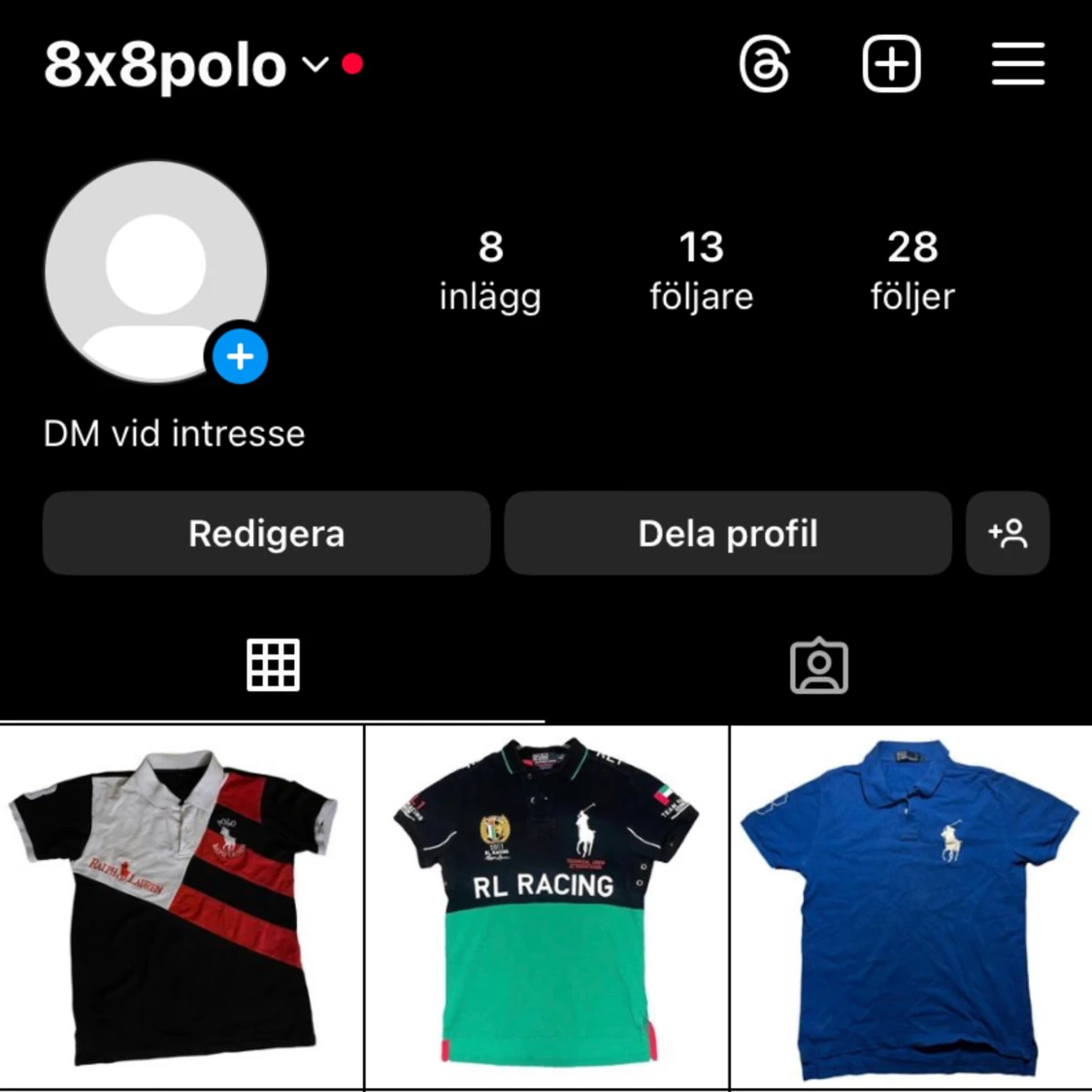Screen dimensions: 1092x1092
Task: Create a new post with plus icon
Action: click(891, 65)
